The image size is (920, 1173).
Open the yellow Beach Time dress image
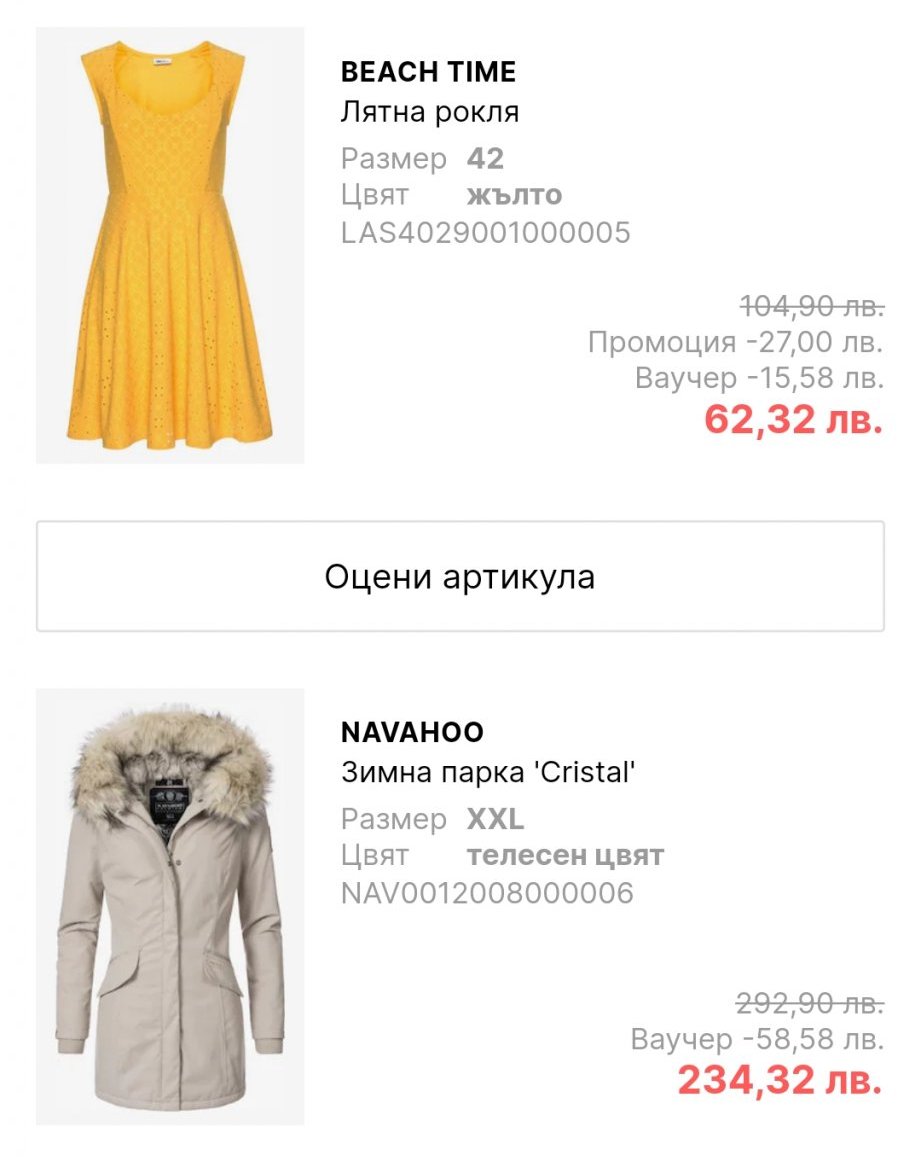pyautogui.click(x=170, y=245)
